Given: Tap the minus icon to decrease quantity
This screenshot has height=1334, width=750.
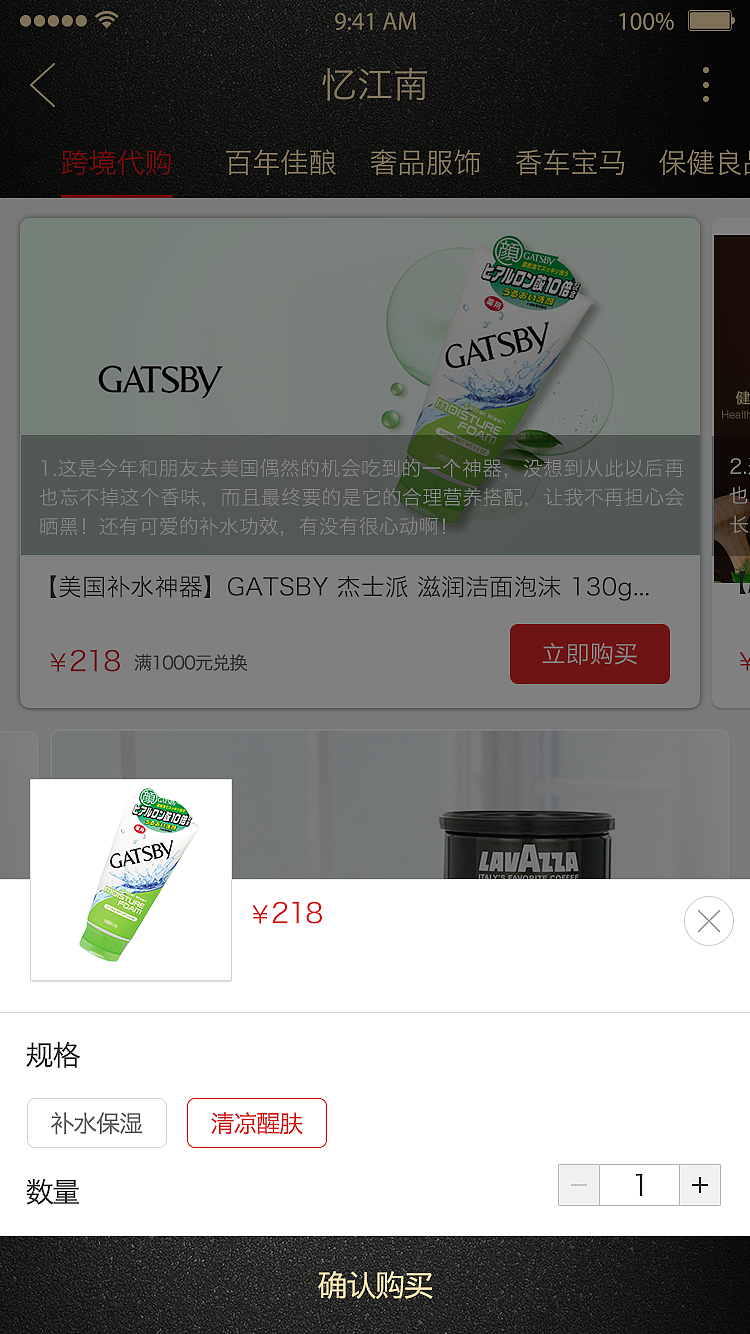Looking at the screenshot, I should pyautogui.click(x=579, y=1185).
